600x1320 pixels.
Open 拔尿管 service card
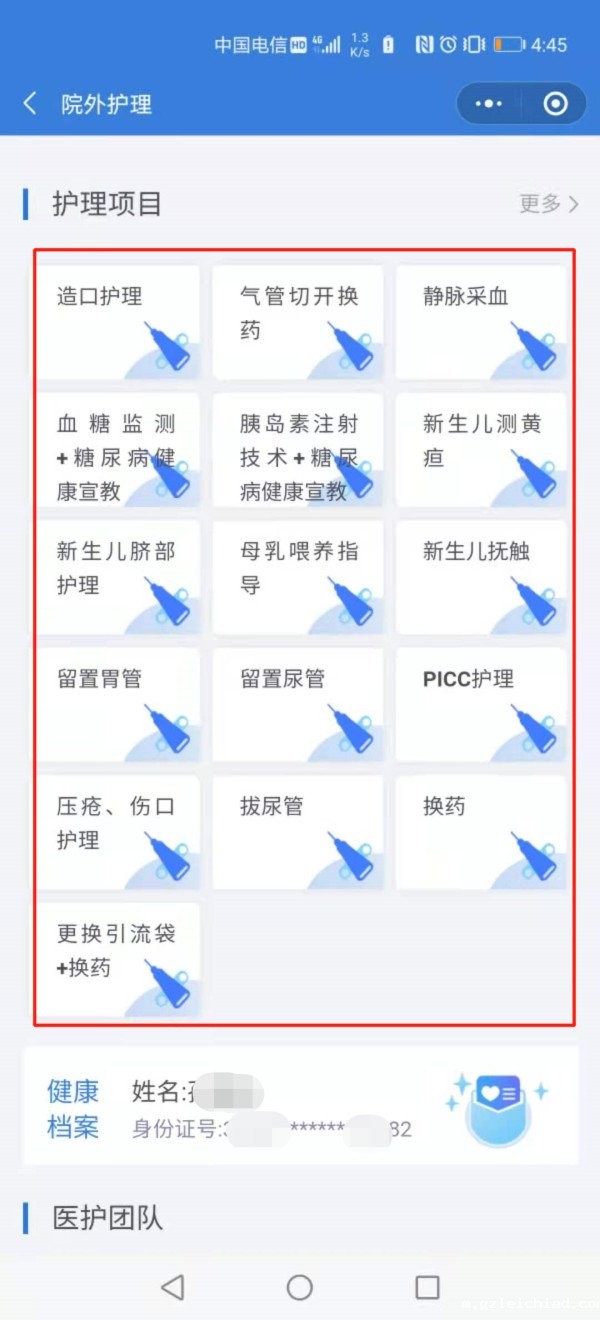[x=298, y=832]
